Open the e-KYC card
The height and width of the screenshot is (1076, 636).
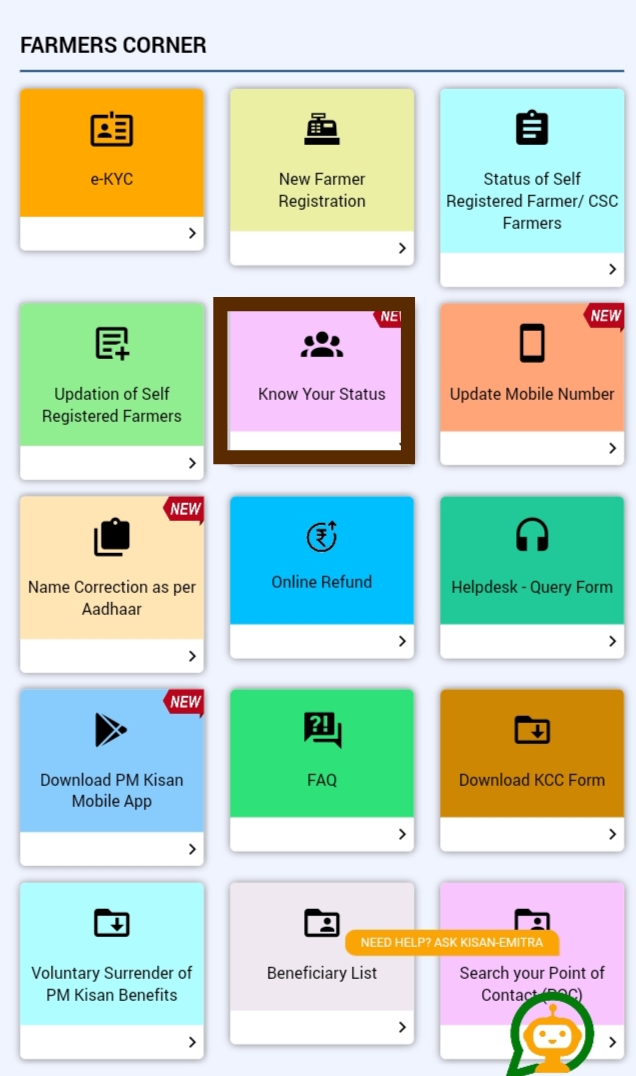point(112,160)
